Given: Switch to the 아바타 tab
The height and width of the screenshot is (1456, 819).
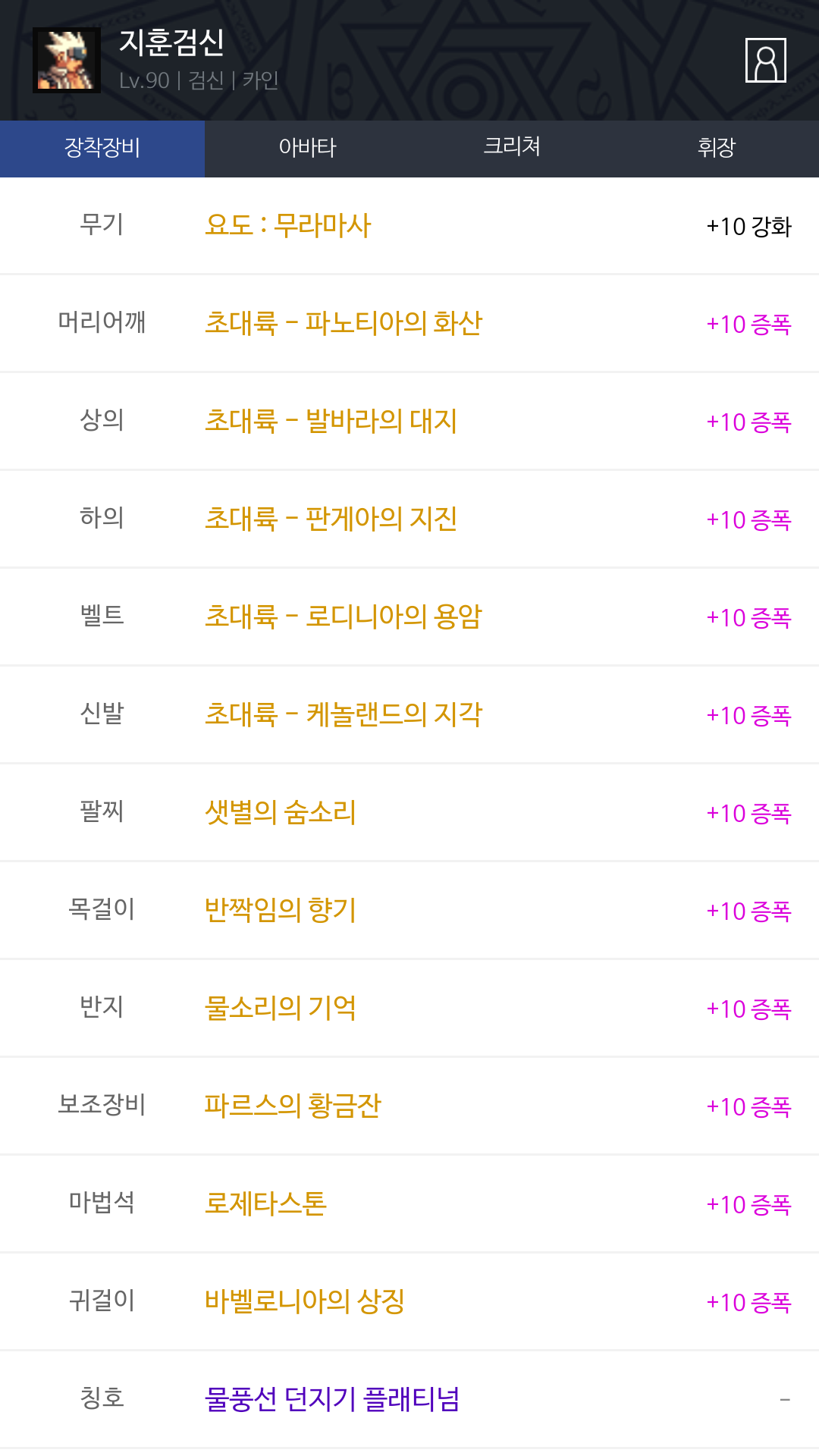Looking at the screenshot, I should (x=307, y=148).
